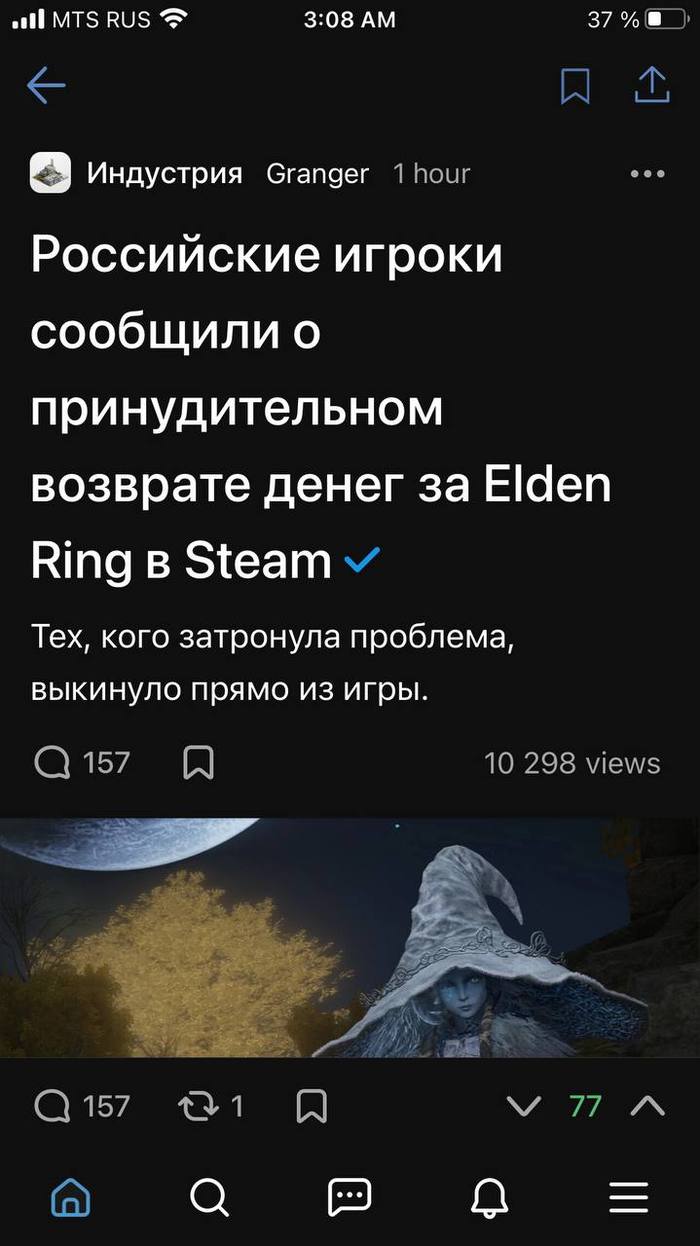
Task: Open the post's three-dot menu
Action: coord(648,174)
